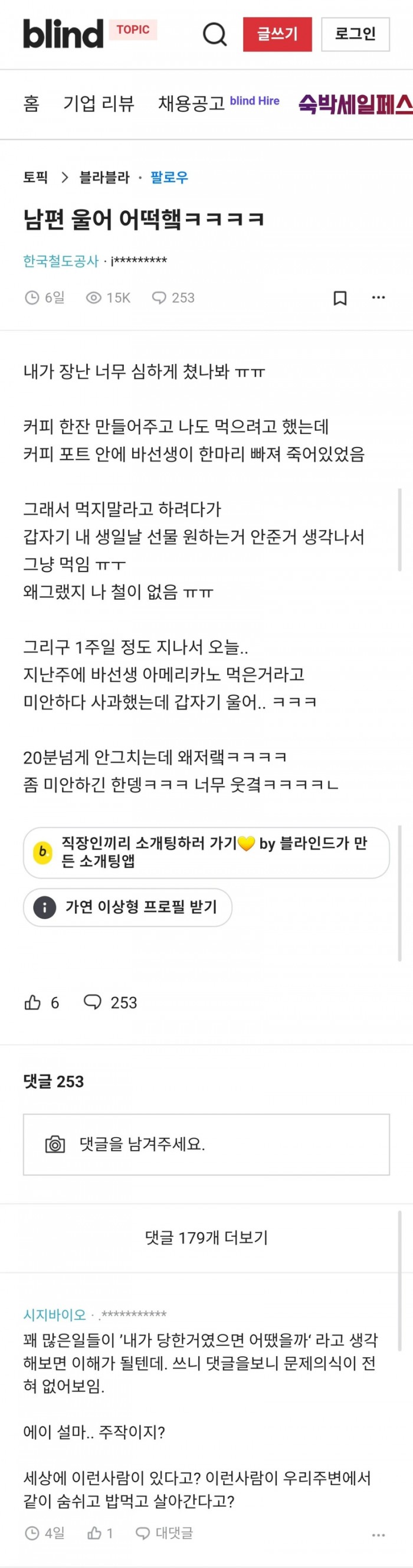Load more with 댓글 179개 더보기
Screen dimensions: 413x1568
click(x=206, y=1237)
